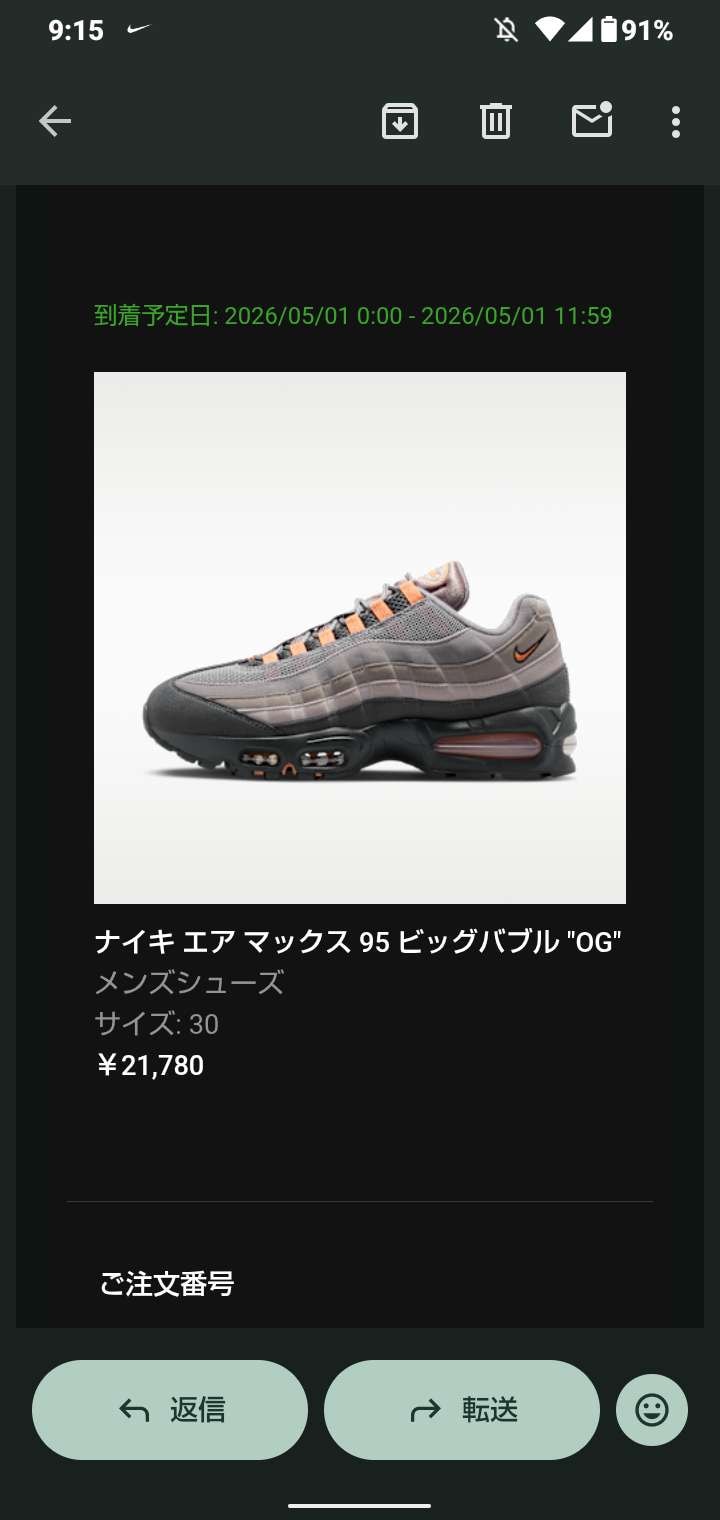
Task: Tap the 転送 button to forward
Action: [x=461, y=1410]
